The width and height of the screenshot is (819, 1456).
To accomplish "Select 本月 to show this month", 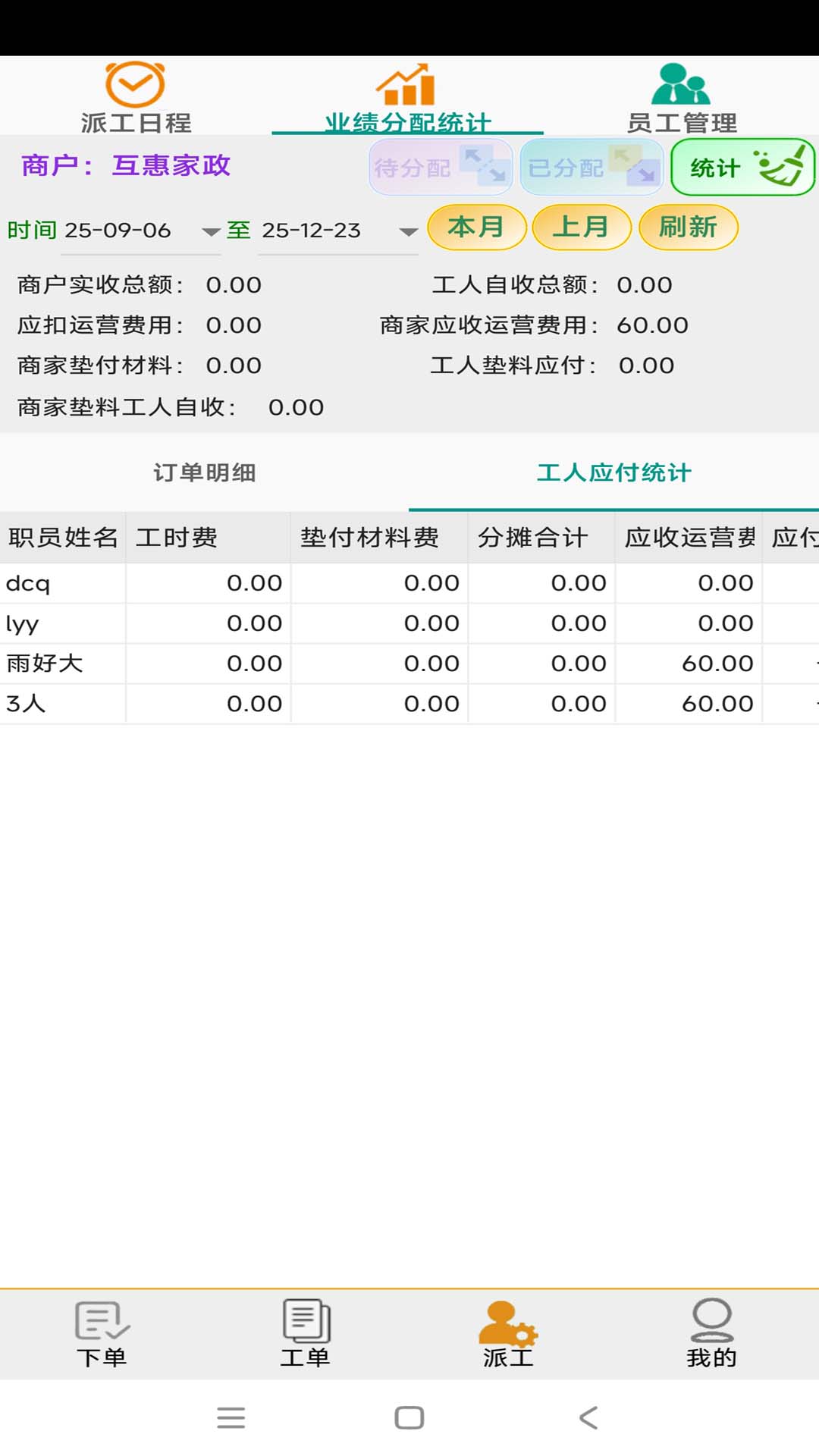I will [x=477, y=227].
